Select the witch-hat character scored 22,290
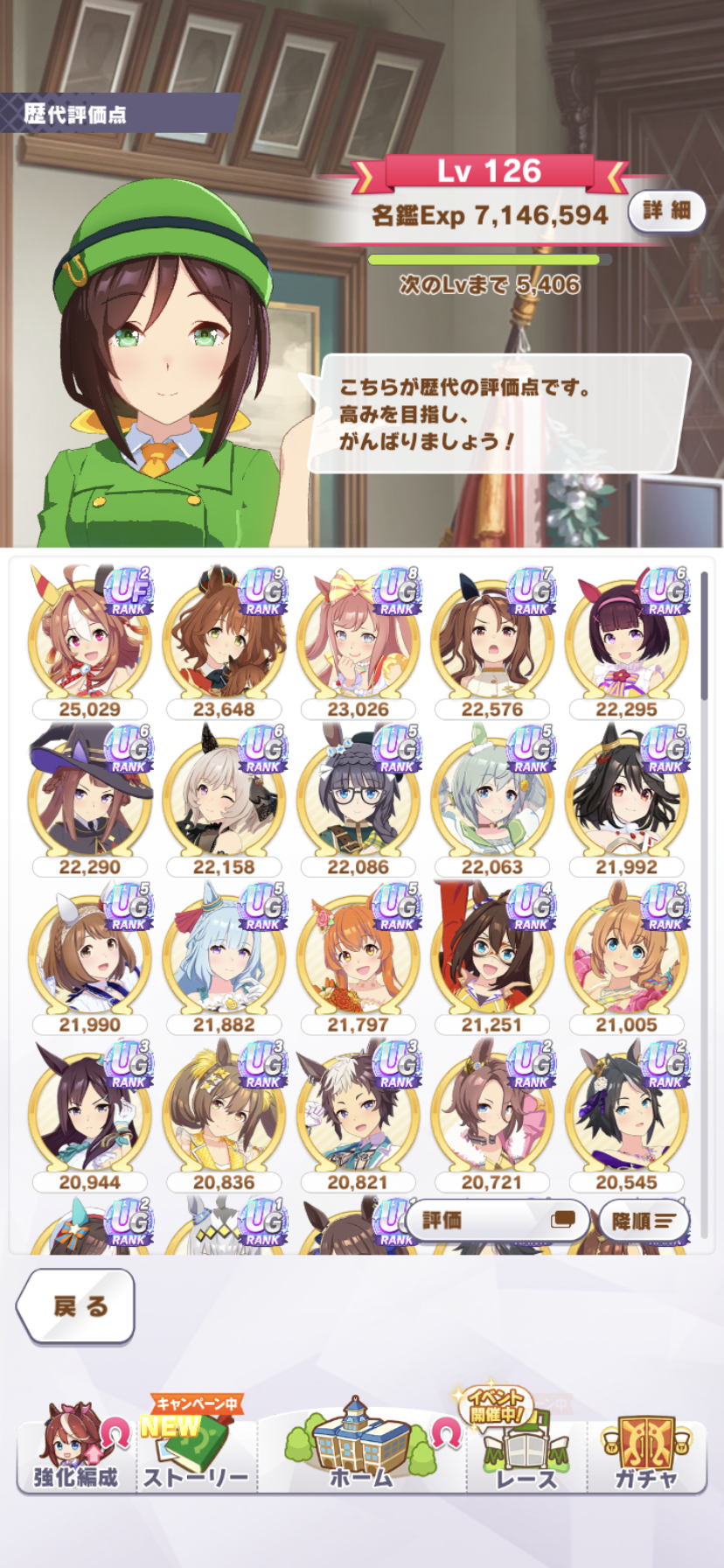Viewport: 724px width, 1568px height. (x=89, y=796)
